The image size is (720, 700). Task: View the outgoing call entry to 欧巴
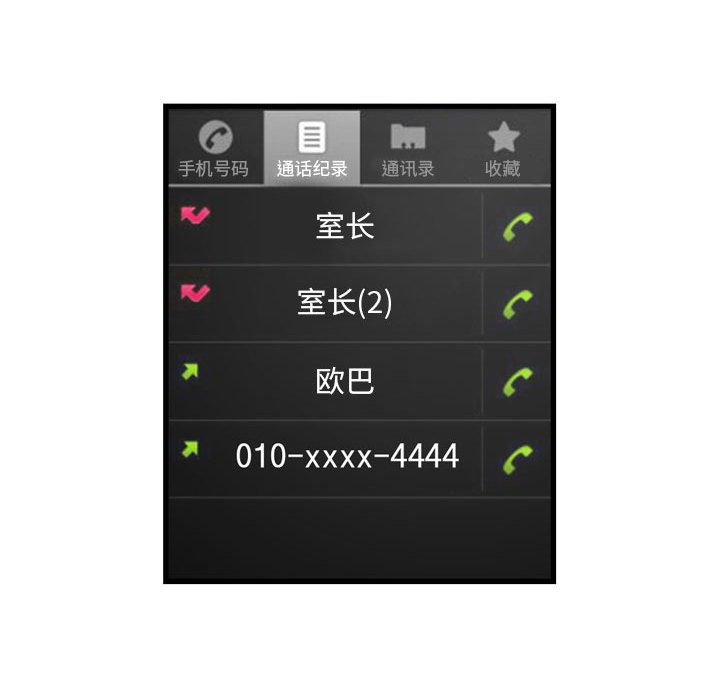pos(344,381)
